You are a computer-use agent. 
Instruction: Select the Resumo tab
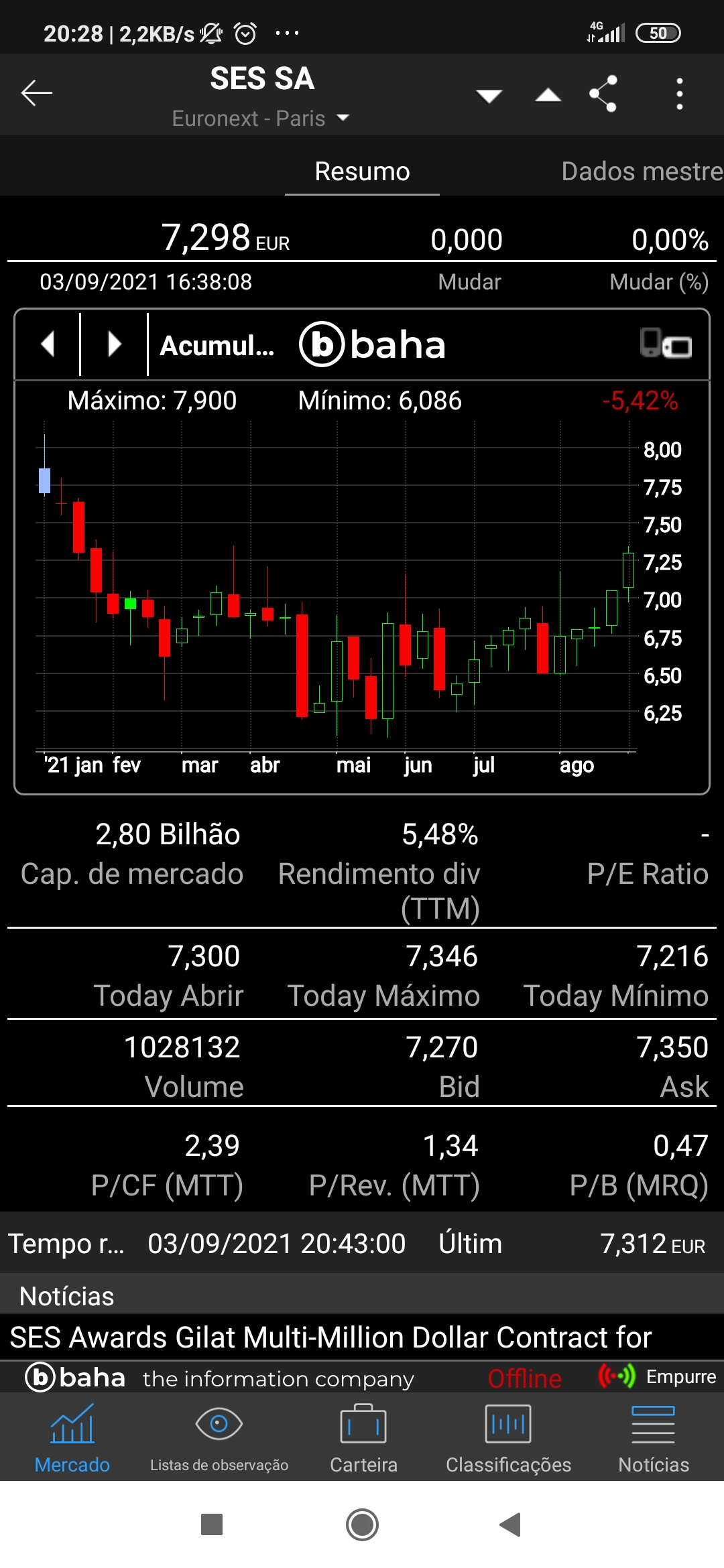click(362, 172)
